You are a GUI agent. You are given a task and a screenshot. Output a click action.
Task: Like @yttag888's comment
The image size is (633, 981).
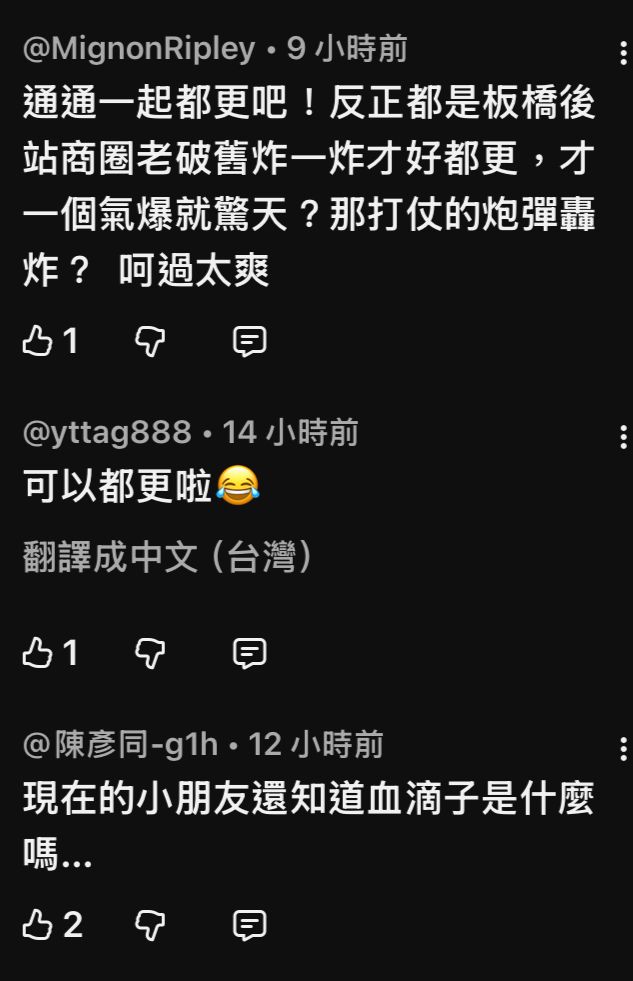[38, 654]
